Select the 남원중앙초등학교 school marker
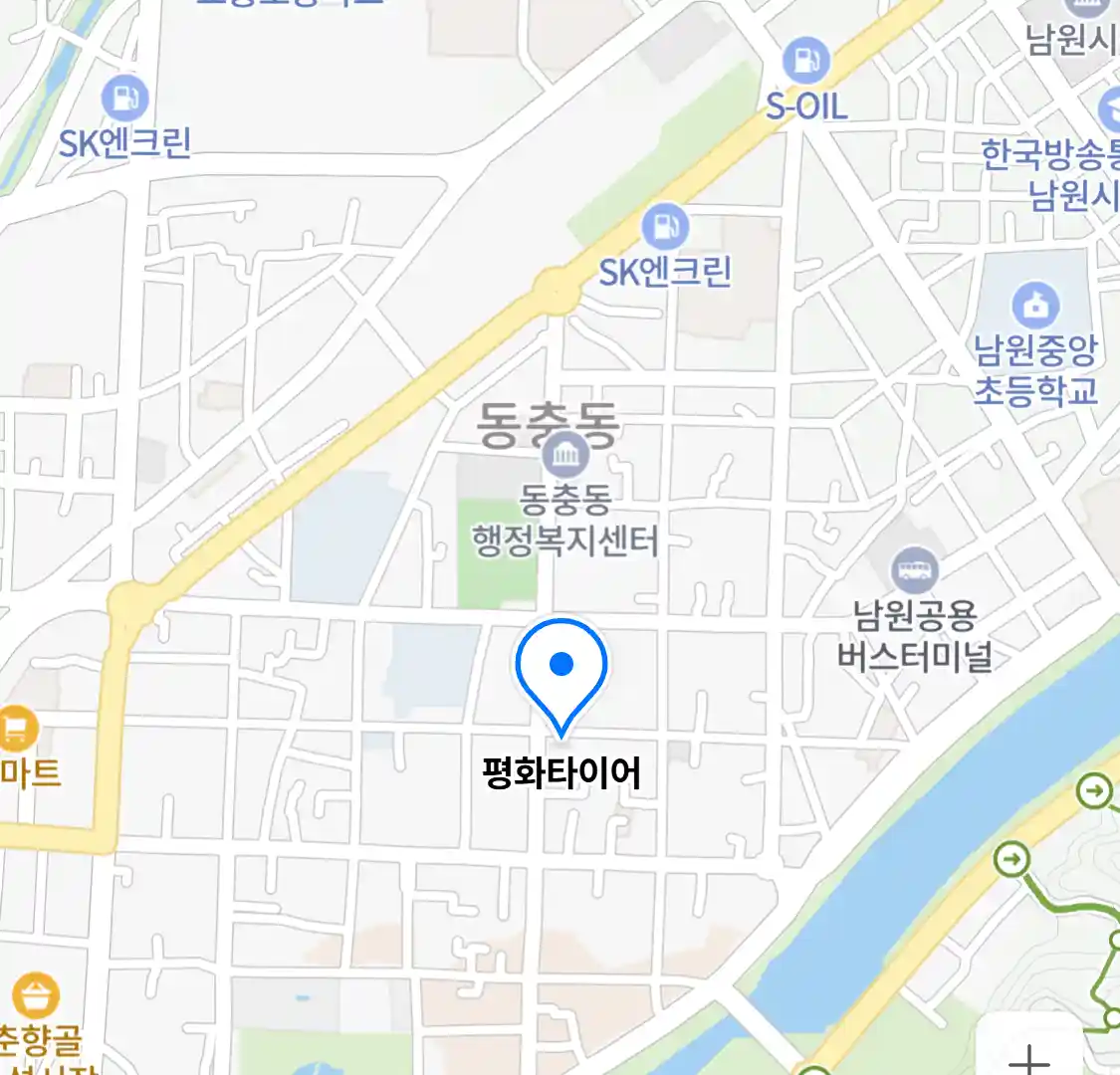The image size is (1120, 1075). point(1035,306)
